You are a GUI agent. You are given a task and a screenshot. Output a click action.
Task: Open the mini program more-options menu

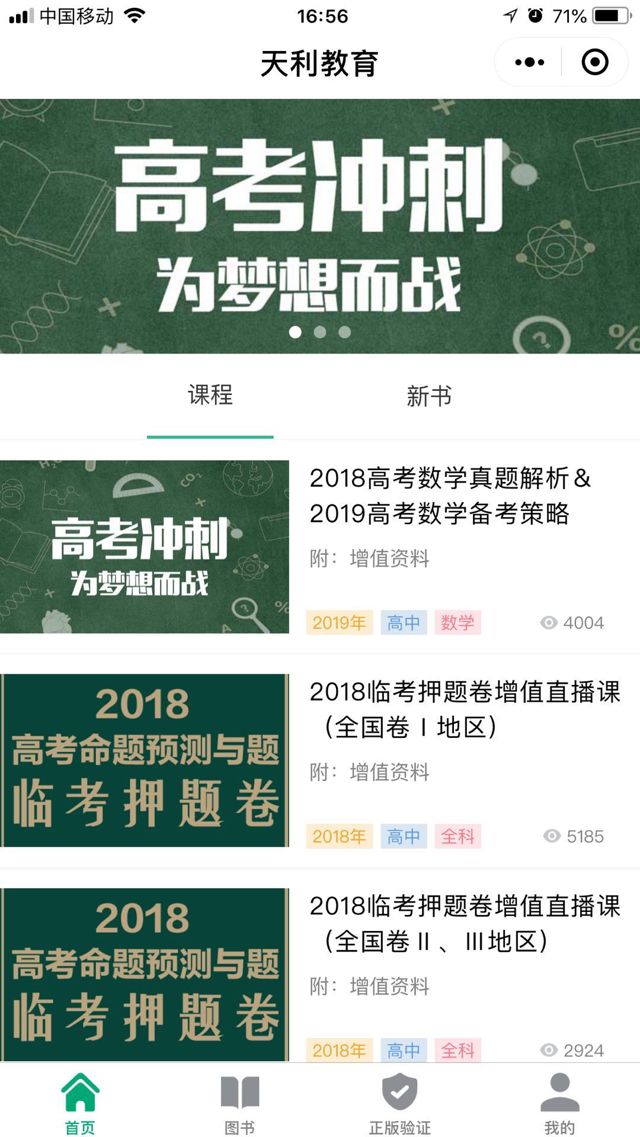pyautogui.click(x=530, y=63)
